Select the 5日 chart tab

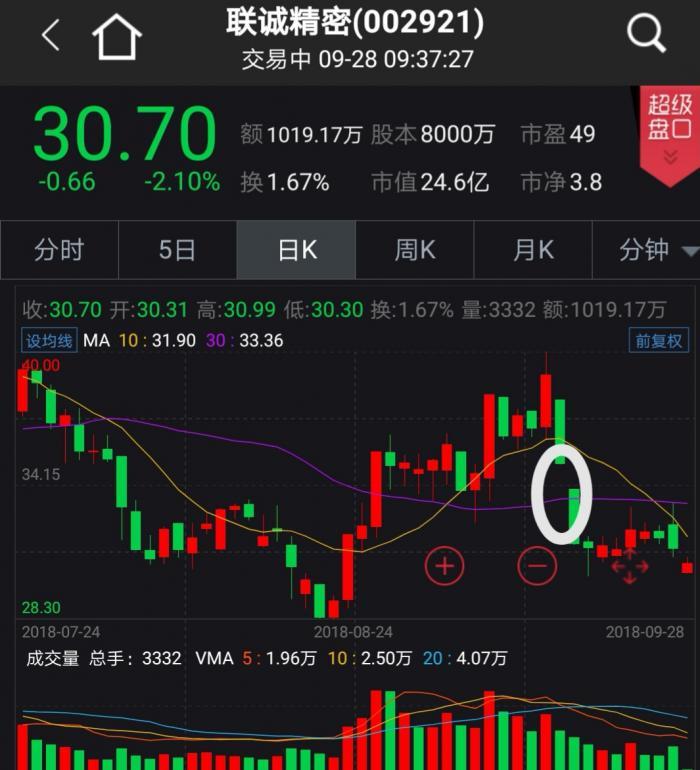177,250
